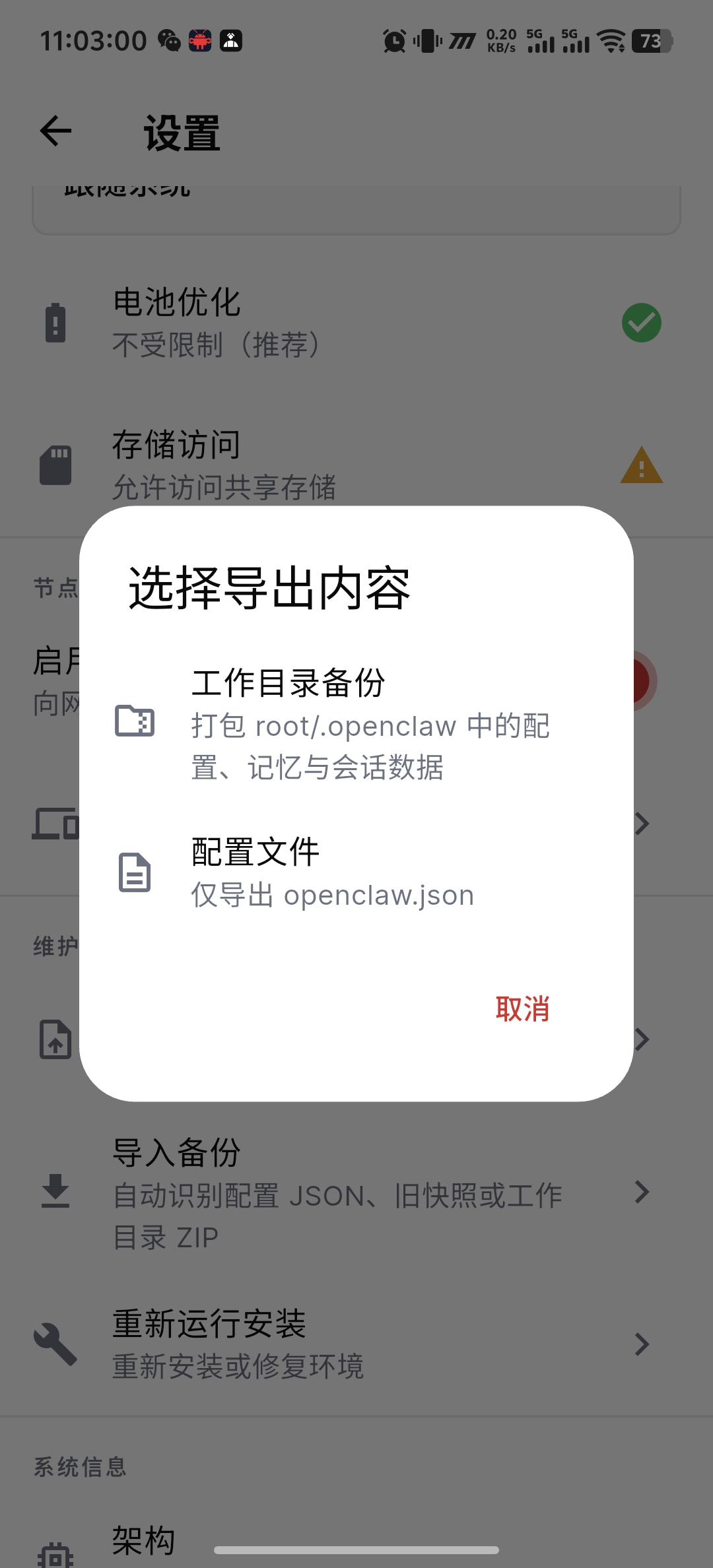Viewport: 713px width, 1568px height.
Task: Click the file-upload icon in the 维护 section
Action: 56,1040
